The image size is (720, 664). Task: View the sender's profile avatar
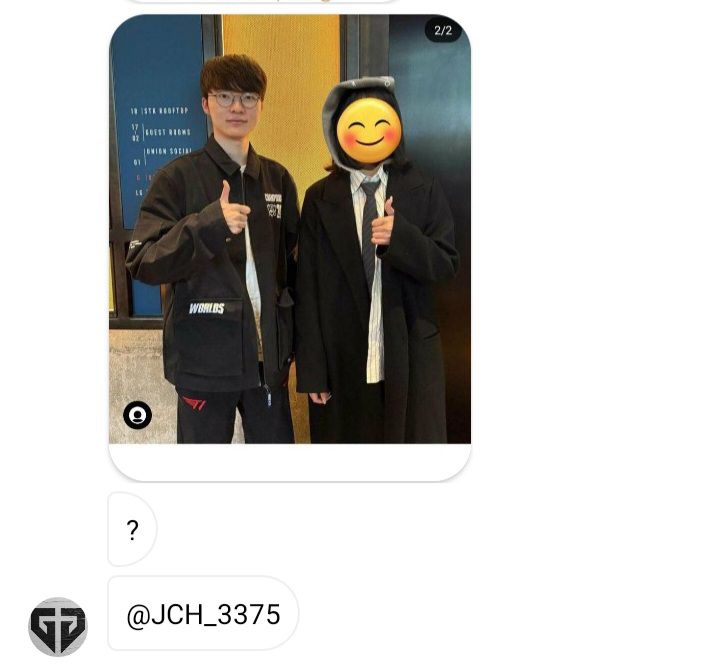(57, 627)
